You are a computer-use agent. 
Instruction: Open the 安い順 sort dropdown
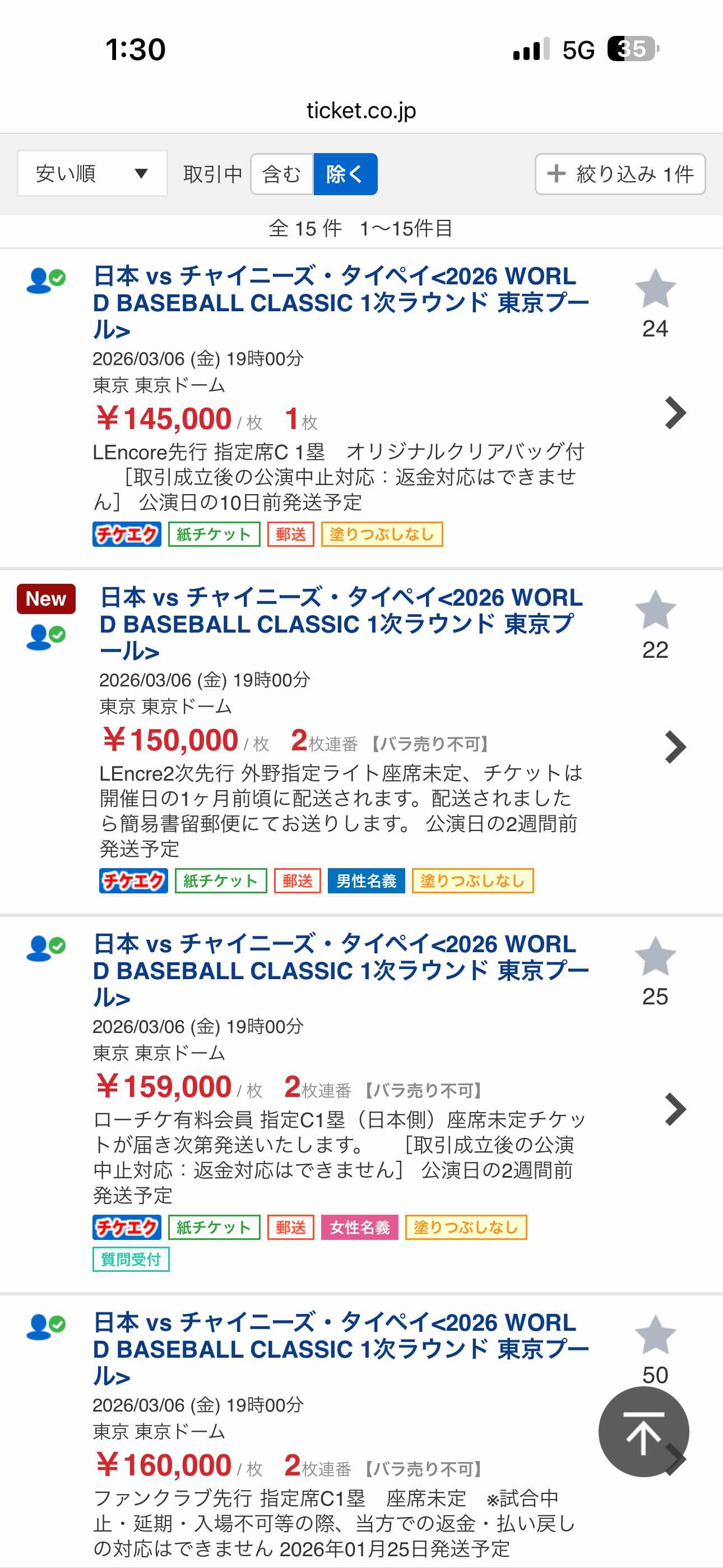click(x=92, y=173)
